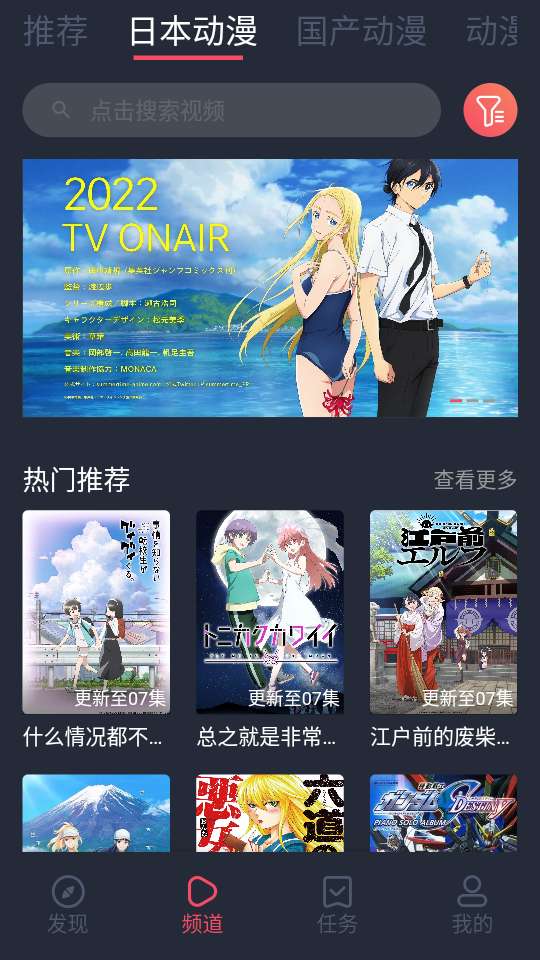This screenshot has width=540, height=960.
Task: Go to the 发现 tab
Action: click(68, 905)
